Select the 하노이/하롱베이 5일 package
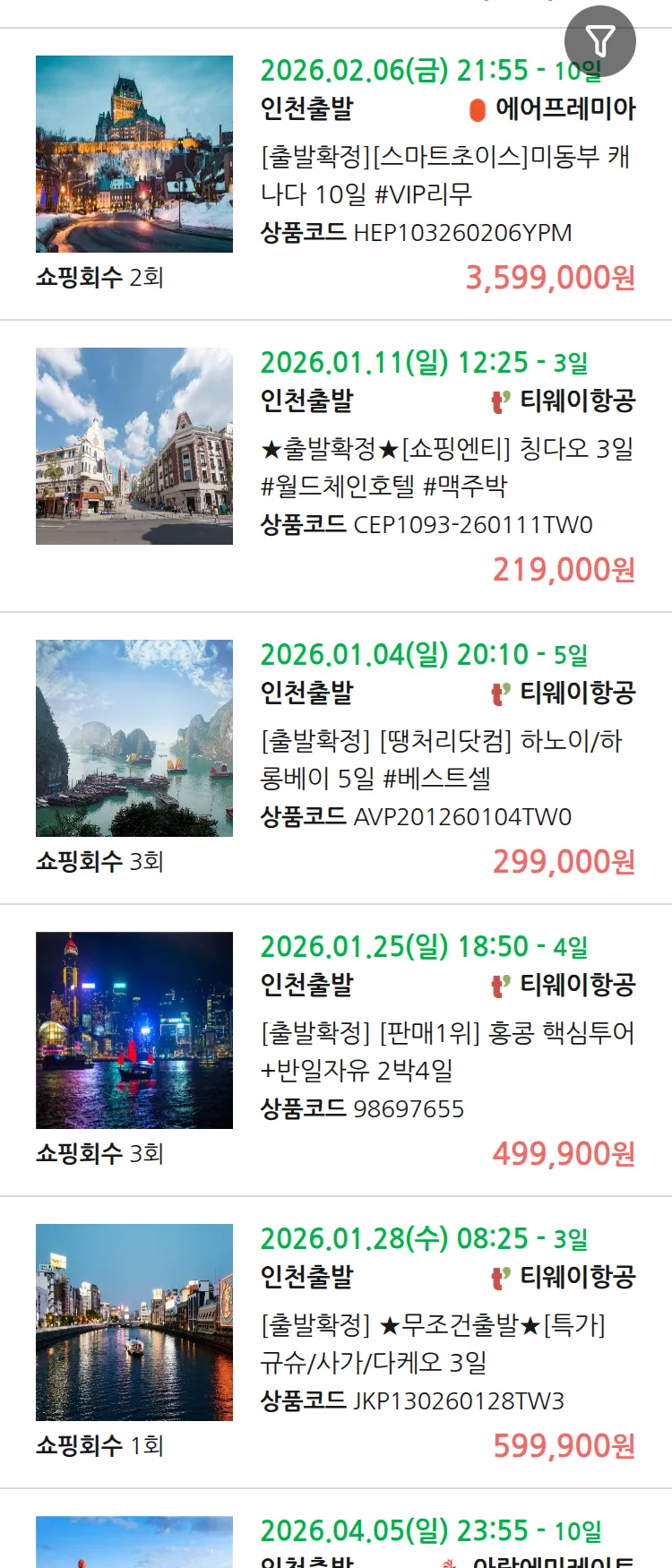The height and width of the screenshot is (1568, 672). click(441, 759)
